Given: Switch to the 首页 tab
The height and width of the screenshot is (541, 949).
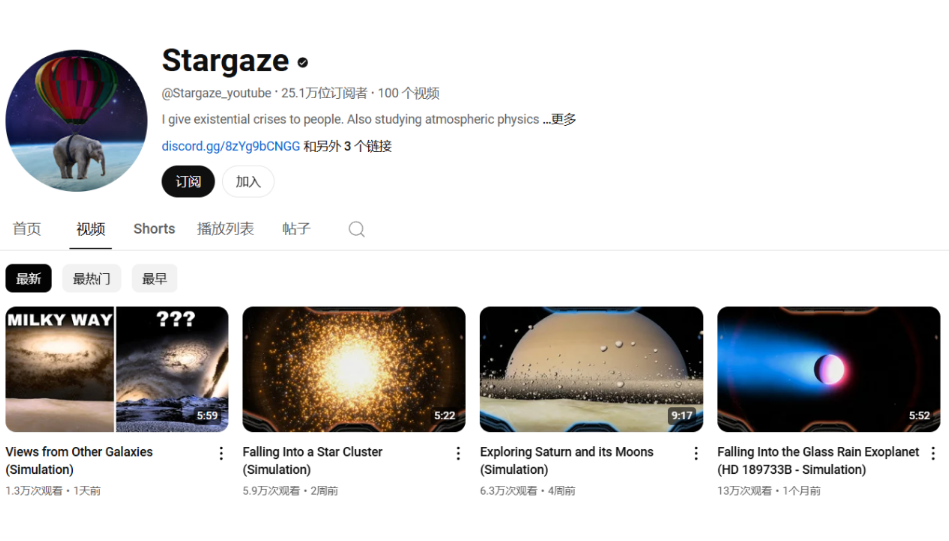Looking at the screenshot, I should click(27, 229).
